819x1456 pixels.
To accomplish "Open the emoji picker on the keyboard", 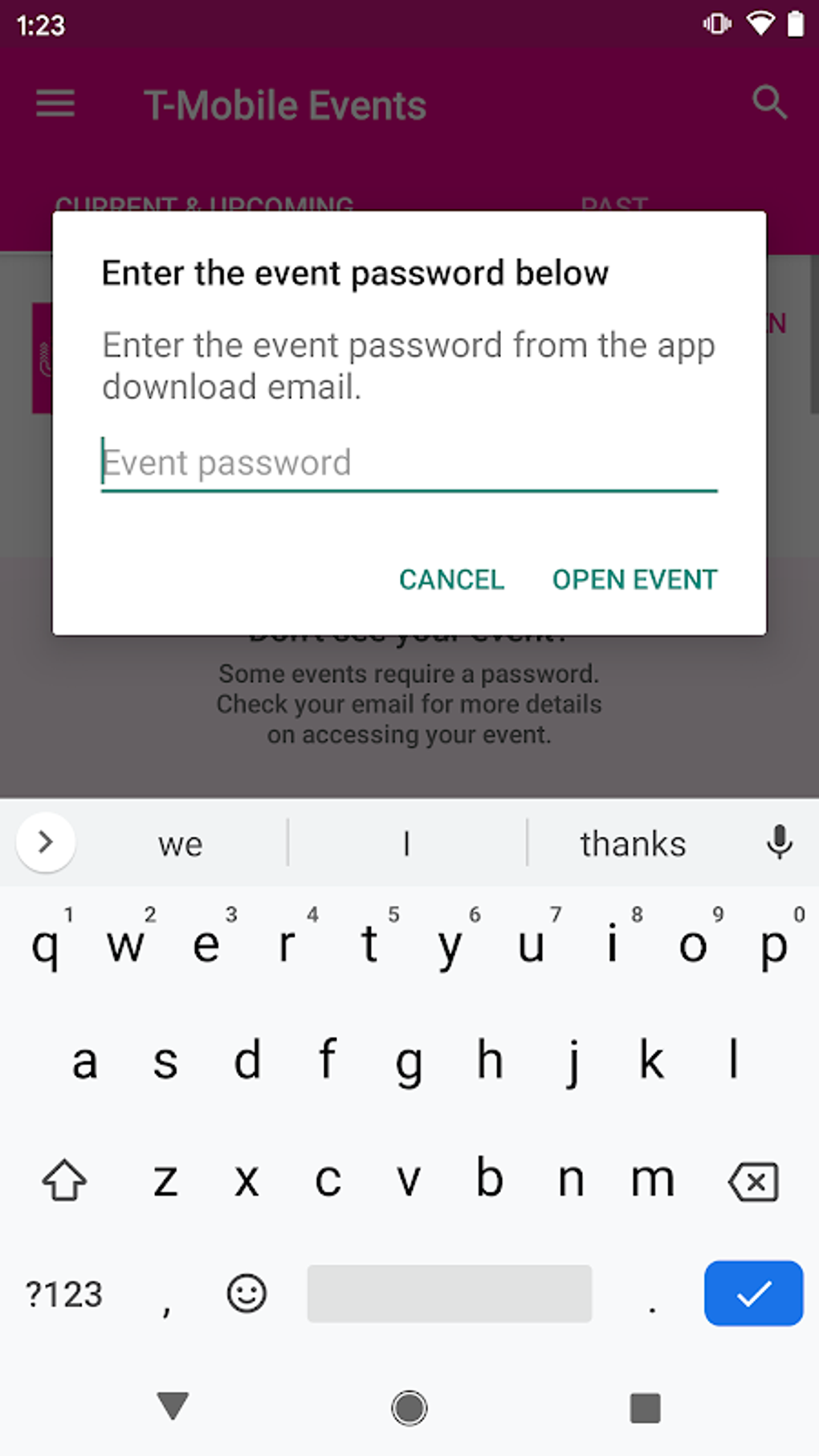I will tap(246, 1293).
